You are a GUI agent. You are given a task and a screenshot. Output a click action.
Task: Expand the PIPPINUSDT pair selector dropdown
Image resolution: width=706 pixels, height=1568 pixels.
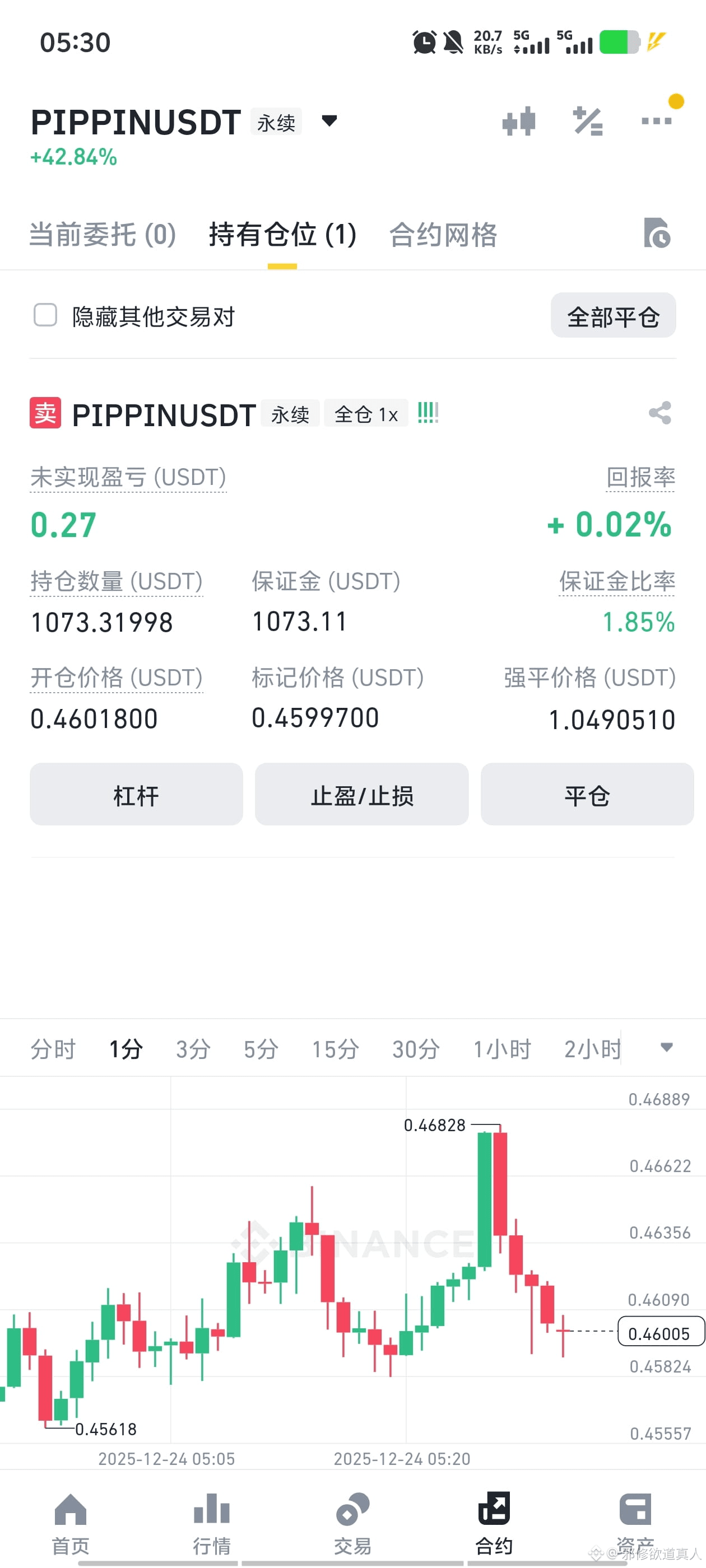(x=329, y=121)
